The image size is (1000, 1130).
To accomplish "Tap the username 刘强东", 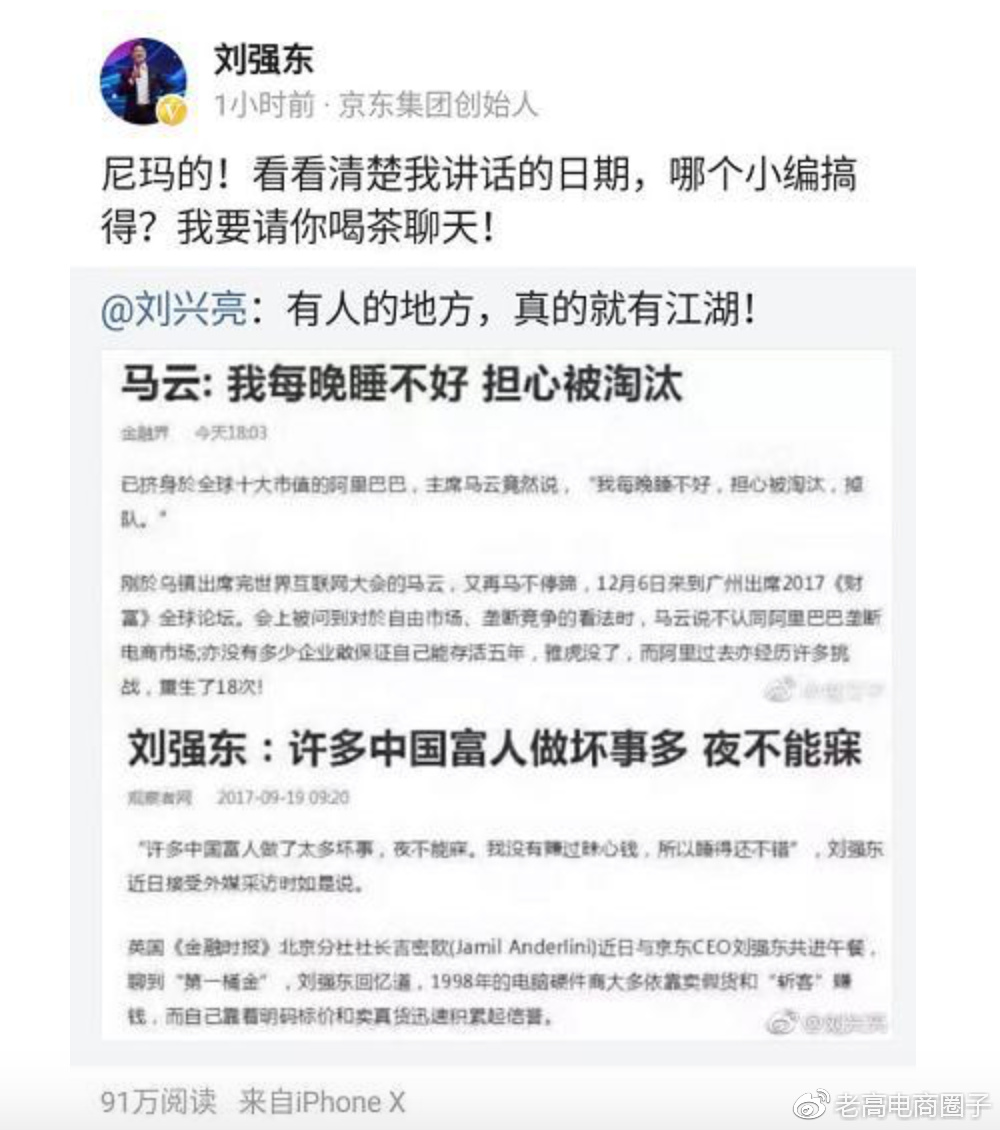I will click(263, 59).
